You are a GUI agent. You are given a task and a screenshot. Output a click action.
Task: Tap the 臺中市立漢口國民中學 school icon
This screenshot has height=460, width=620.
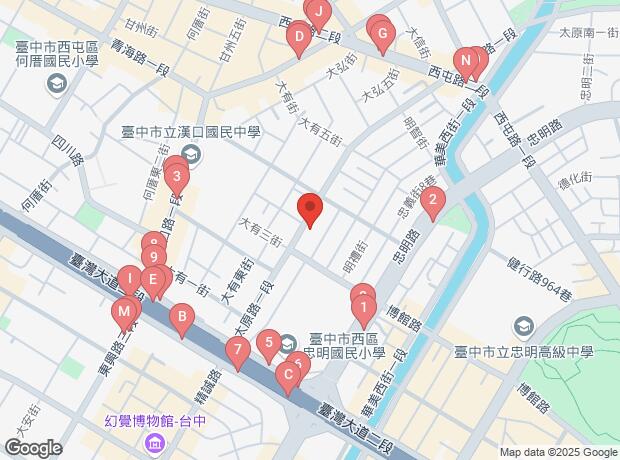tap(192, 153)
